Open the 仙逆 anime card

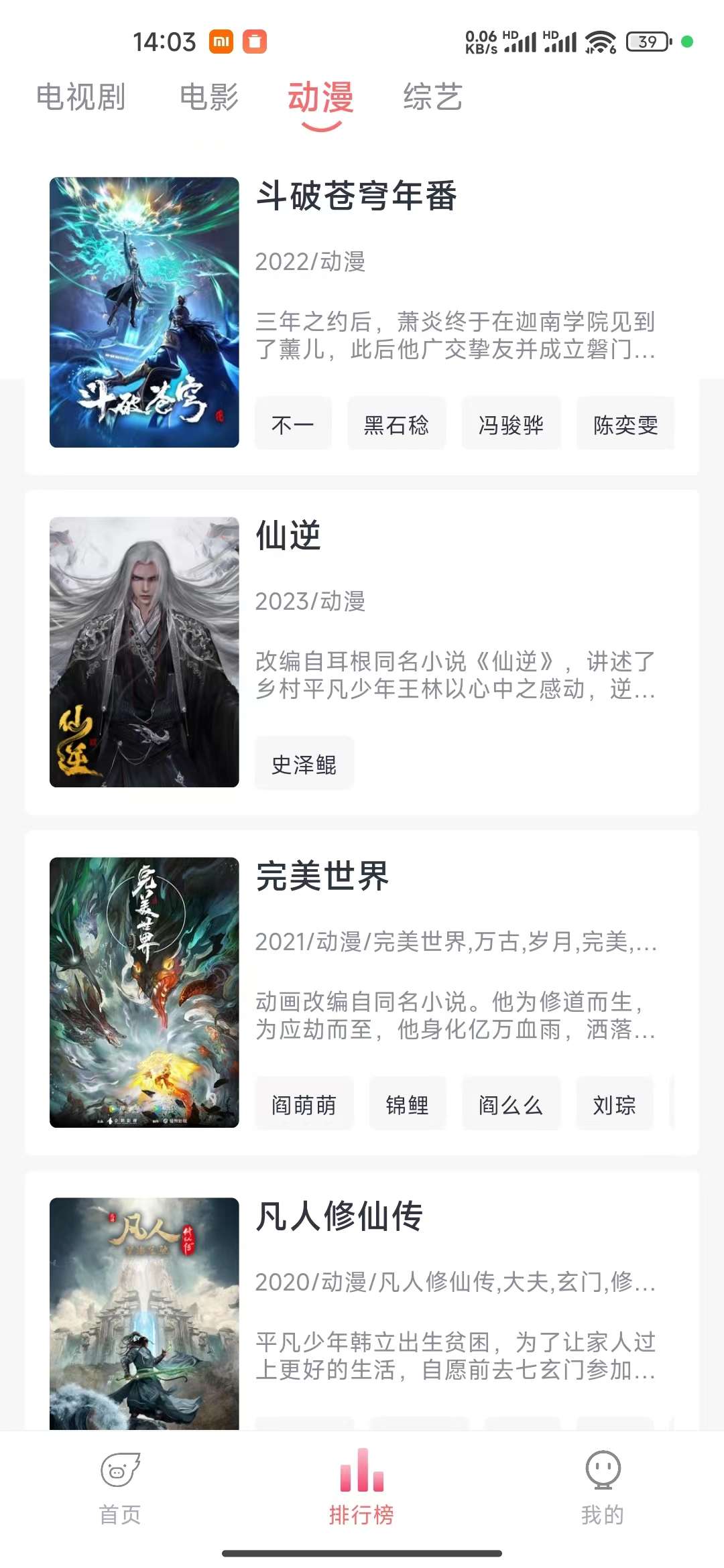click(288, 536)
